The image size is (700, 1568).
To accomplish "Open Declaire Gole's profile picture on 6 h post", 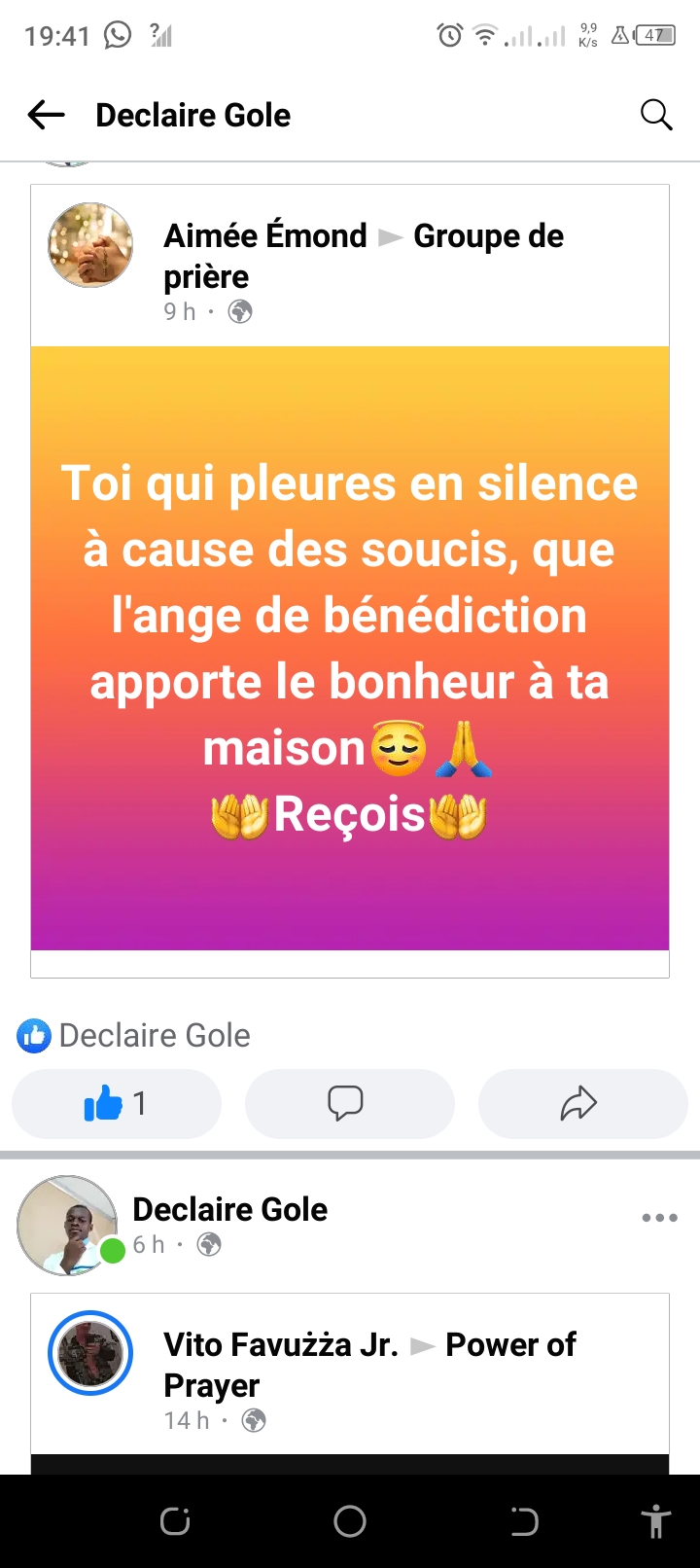I will click(67, 1225).
